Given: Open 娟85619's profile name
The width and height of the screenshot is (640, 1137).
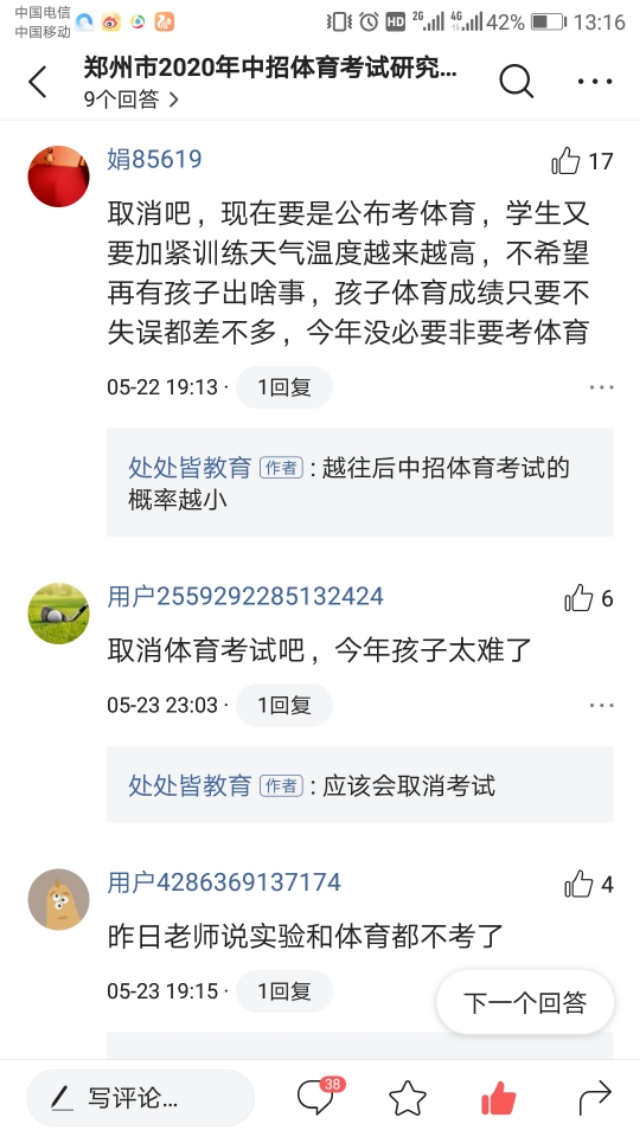Looking at the screenshot, I should pyautogui.click(x=154, y=160).
